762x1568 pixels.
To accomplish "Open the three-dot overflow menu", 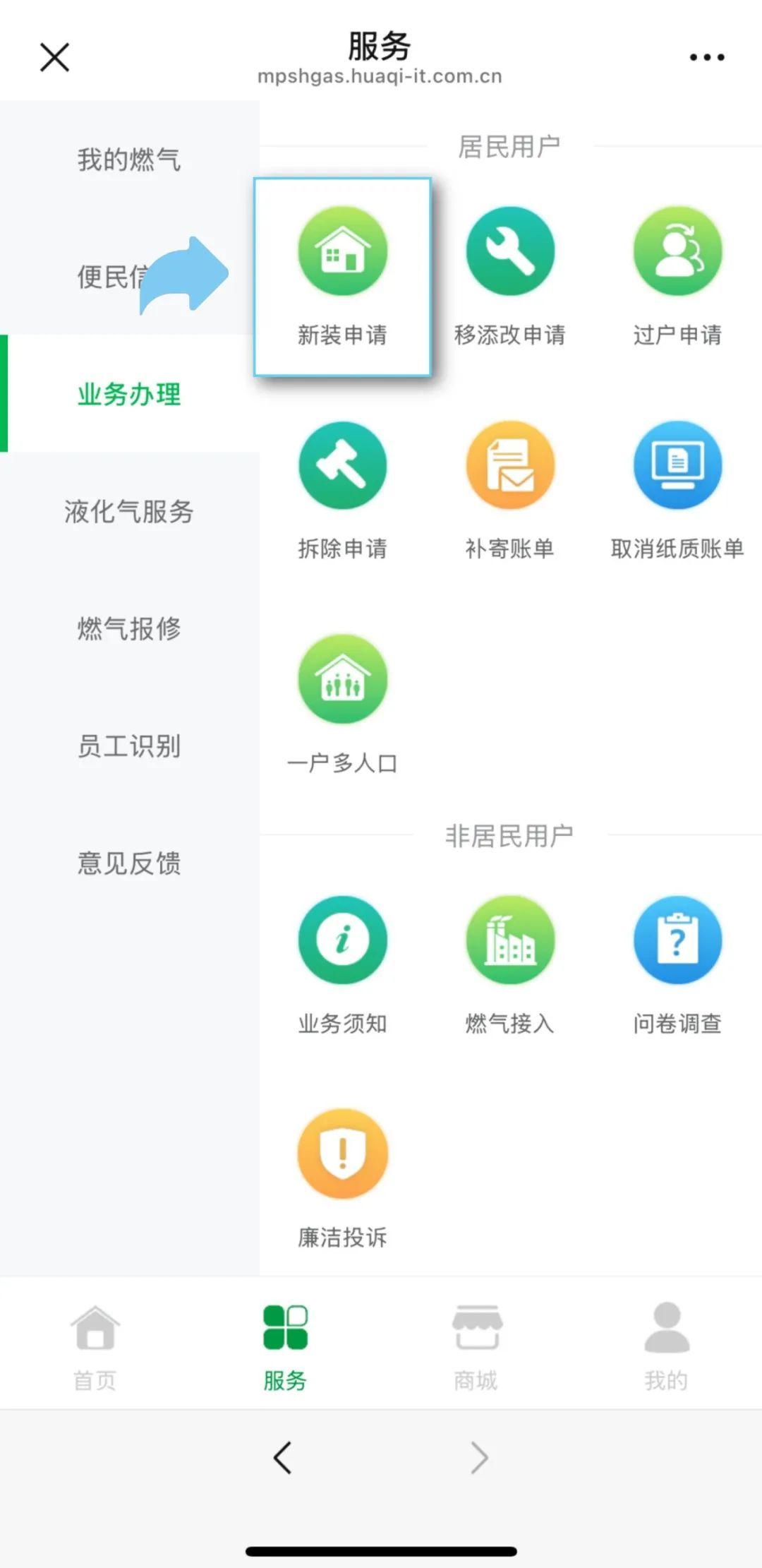I will coord(707,57).
